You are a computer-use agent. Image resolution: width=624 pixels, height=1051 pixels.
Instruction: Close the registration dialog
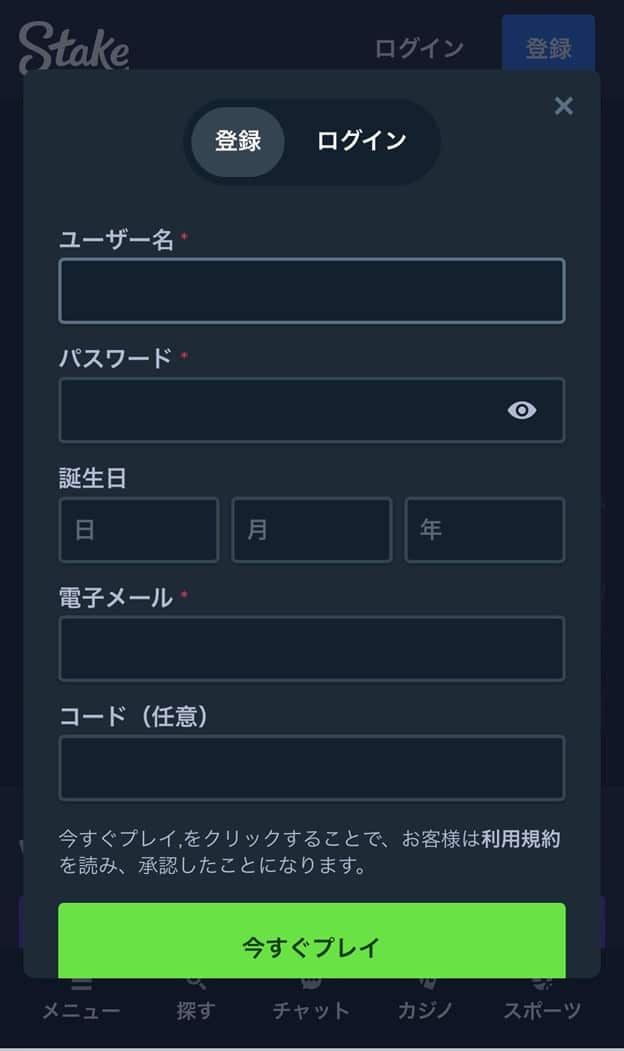[564, 106]
